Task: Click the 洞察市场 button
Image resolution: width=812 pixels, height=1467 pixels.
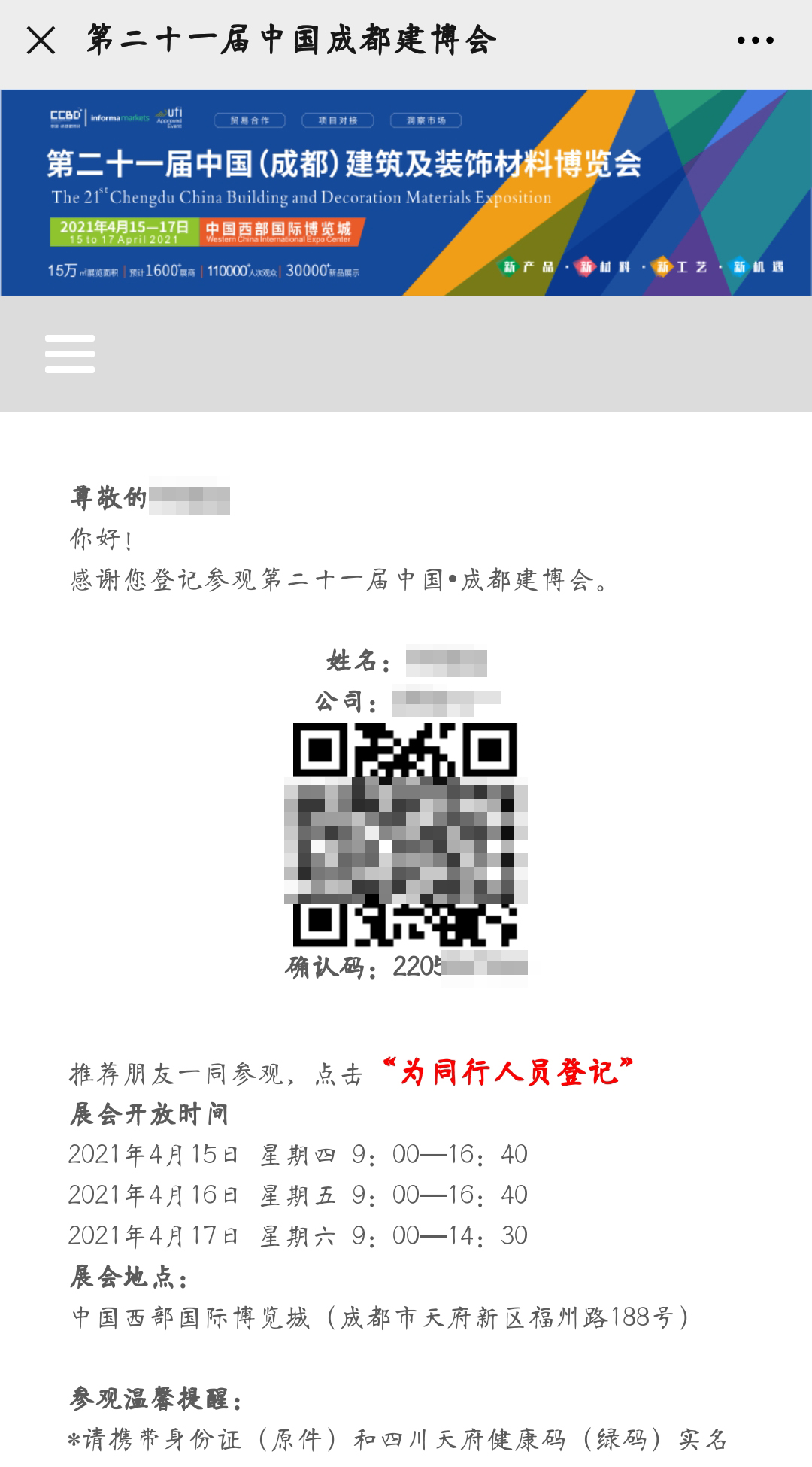Action: pos(425,119)
